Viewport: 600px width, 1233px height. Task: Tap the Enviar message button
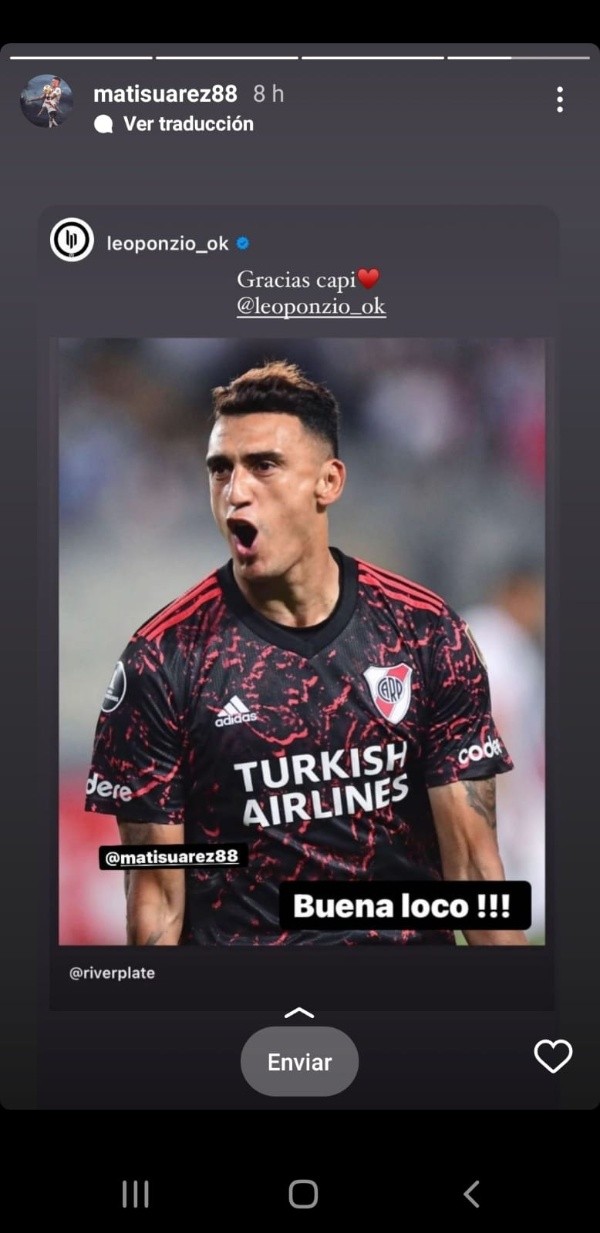[299, 1062]
